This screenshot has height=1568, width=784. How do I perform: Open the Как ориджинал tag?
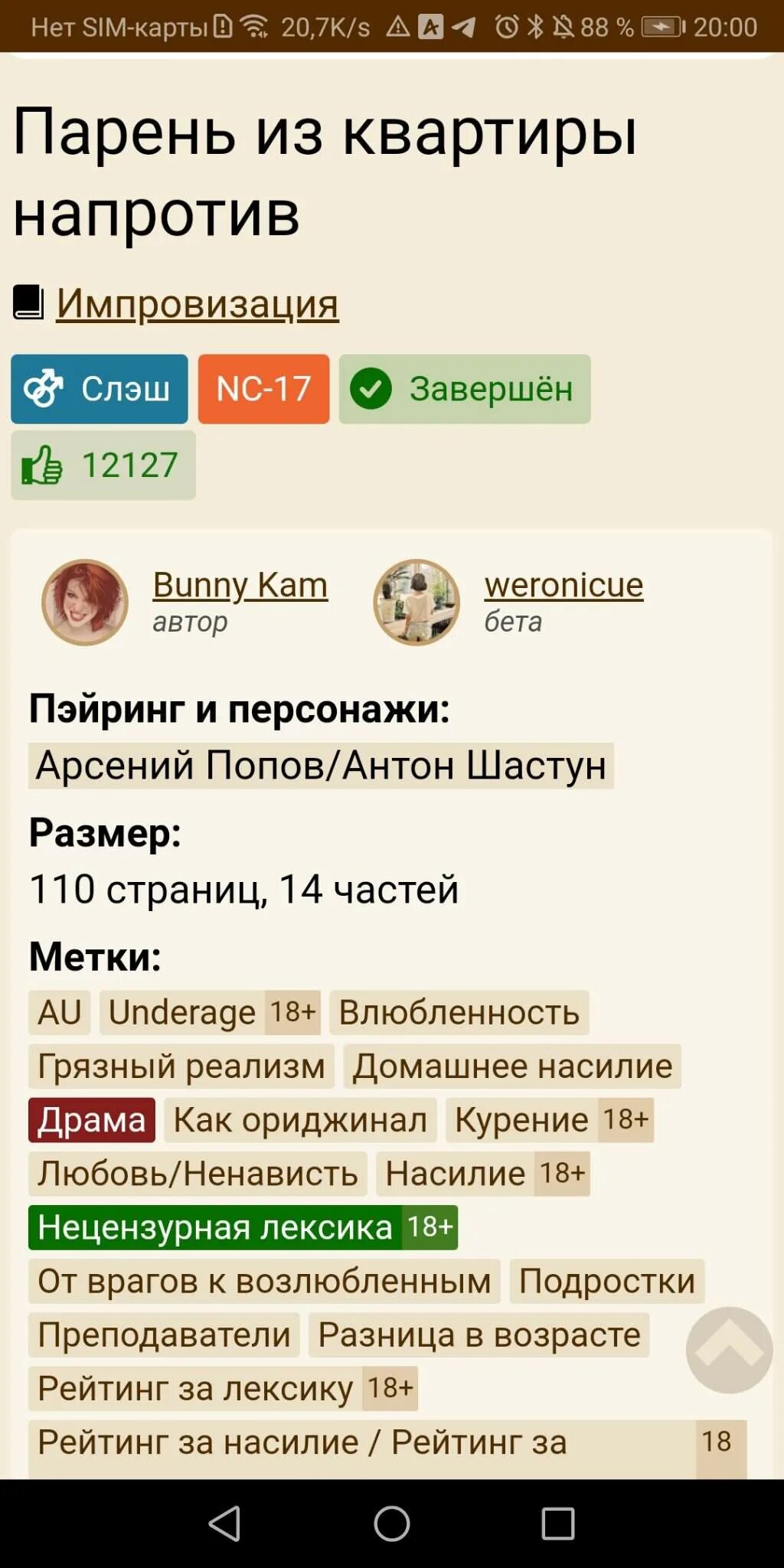click(x=300, y=1119)
